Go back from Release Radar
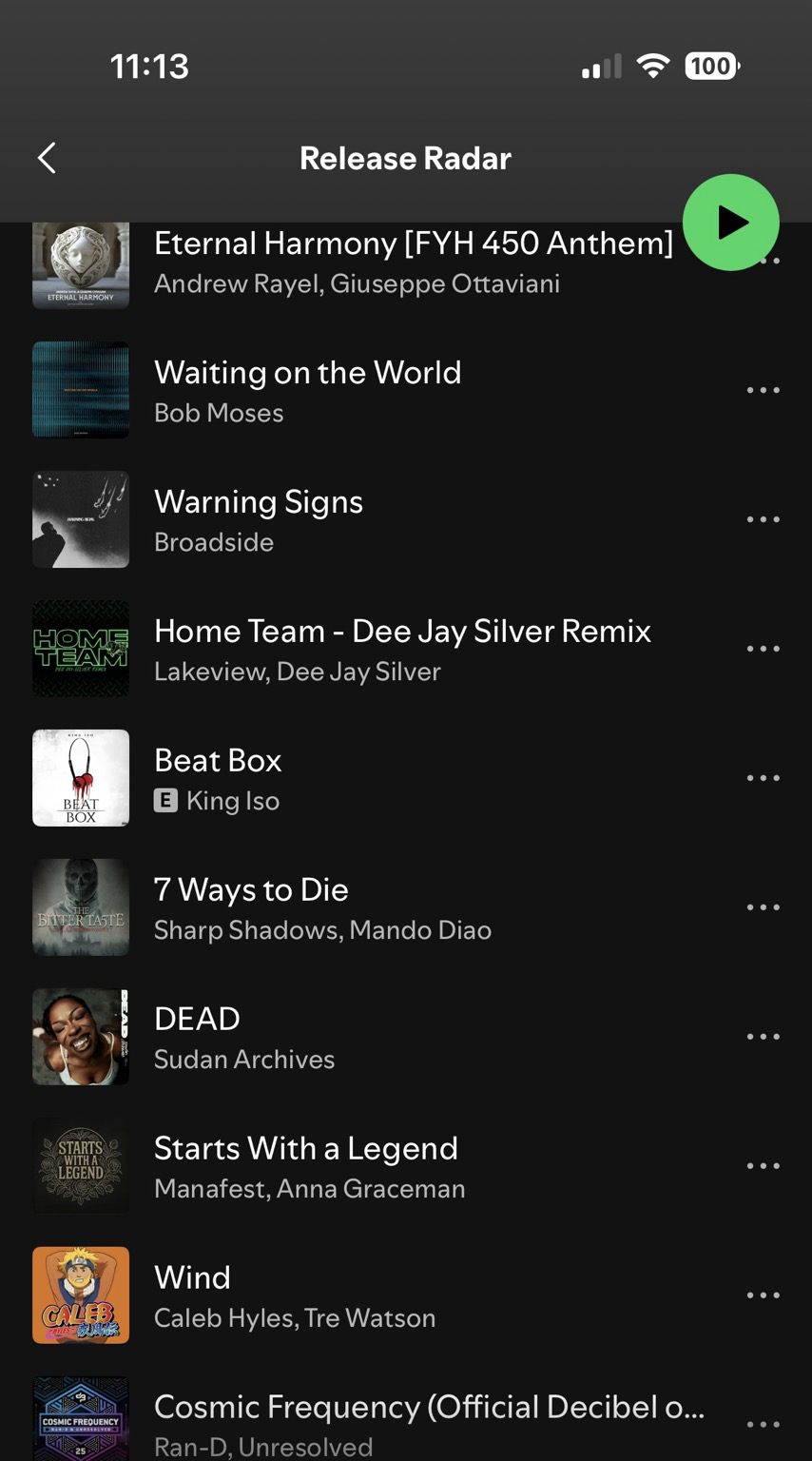Screen dimensions: 812x1461 coord(47,158)
